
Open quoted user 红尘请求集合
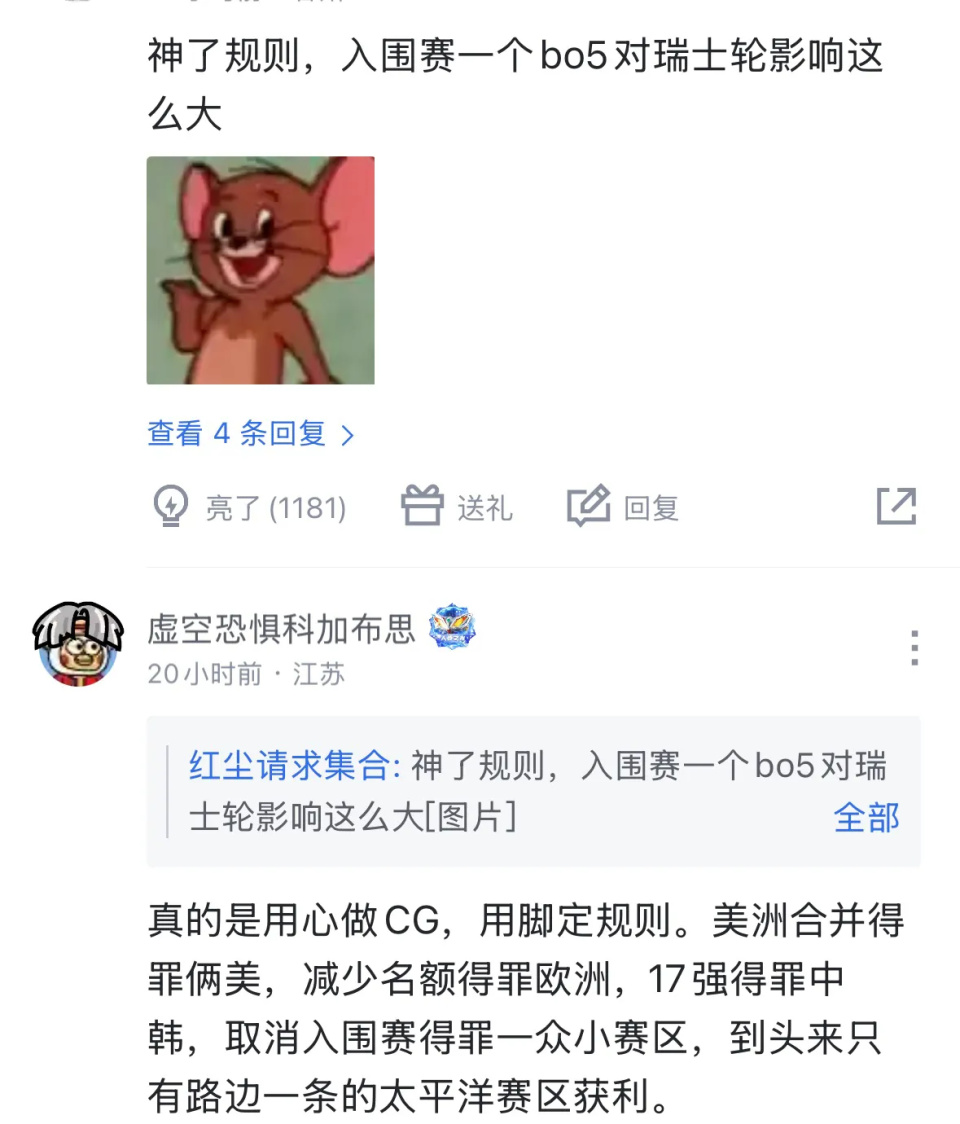click(294, 766)
